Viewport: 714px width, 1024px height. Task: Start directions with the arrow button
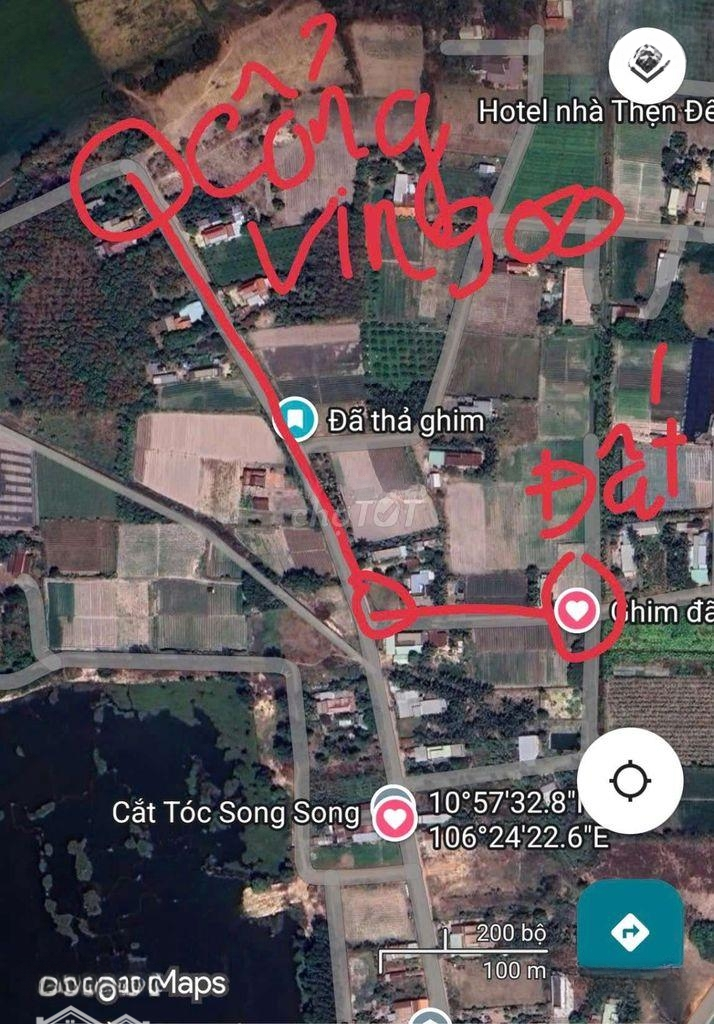click(x=630, y=932)
